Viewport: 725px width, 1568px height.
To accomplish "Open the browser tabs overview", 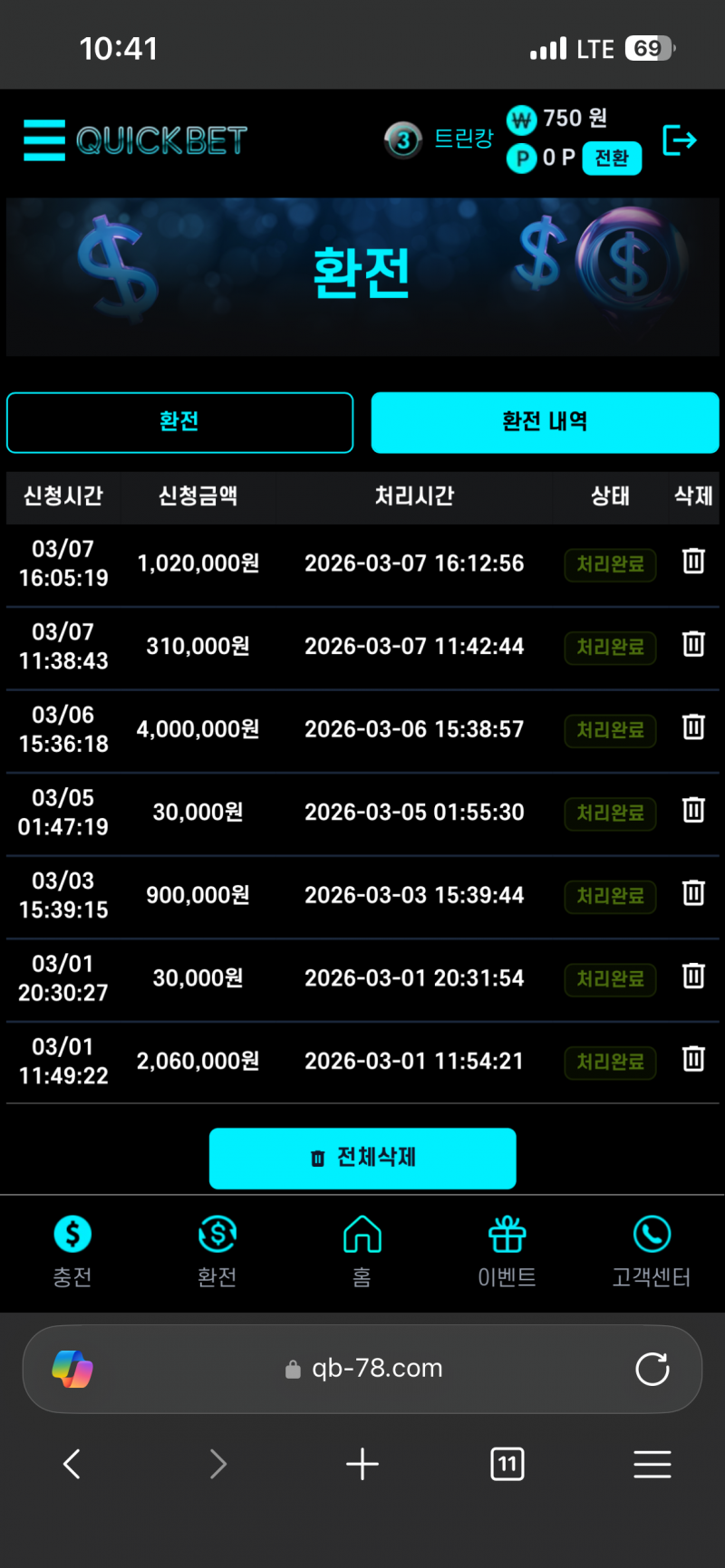I will 507,1464.
